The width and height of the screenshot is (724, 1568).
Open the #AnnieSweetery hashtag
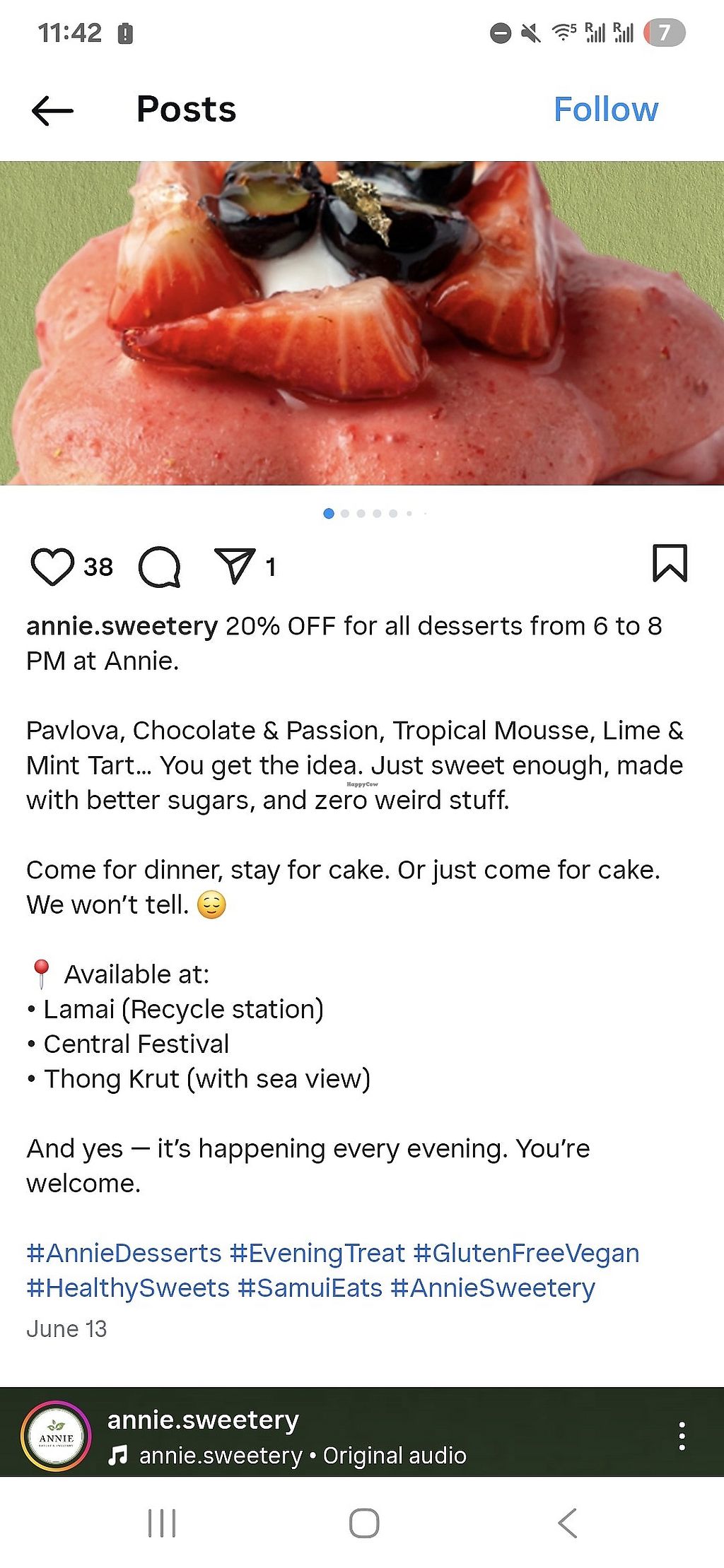(x=493, y=1288)
